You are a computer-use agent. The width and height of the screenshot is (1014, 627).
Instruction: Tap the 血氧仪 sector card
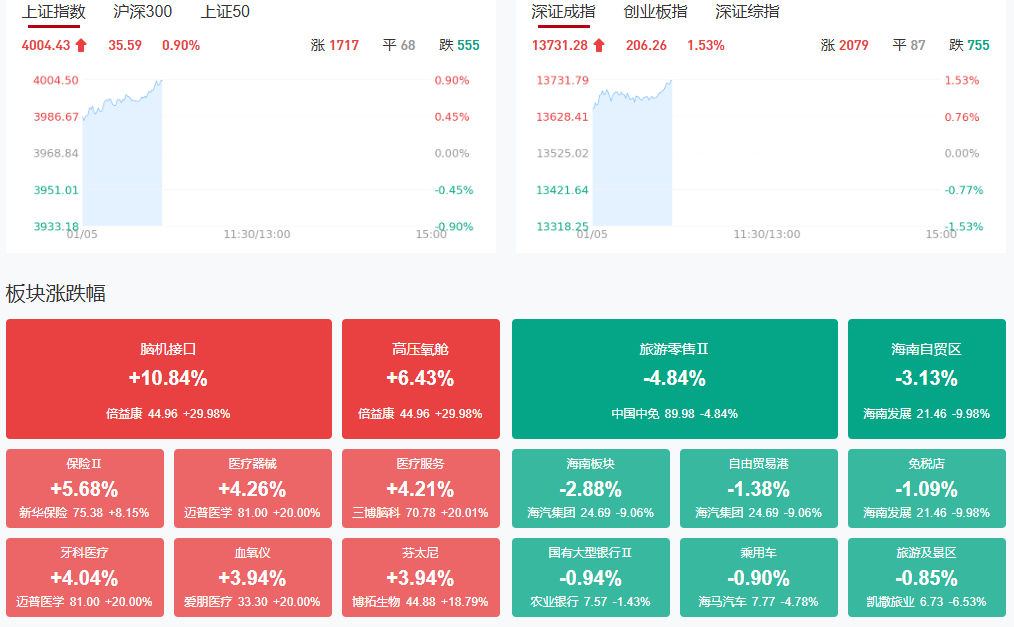[252, 577]
